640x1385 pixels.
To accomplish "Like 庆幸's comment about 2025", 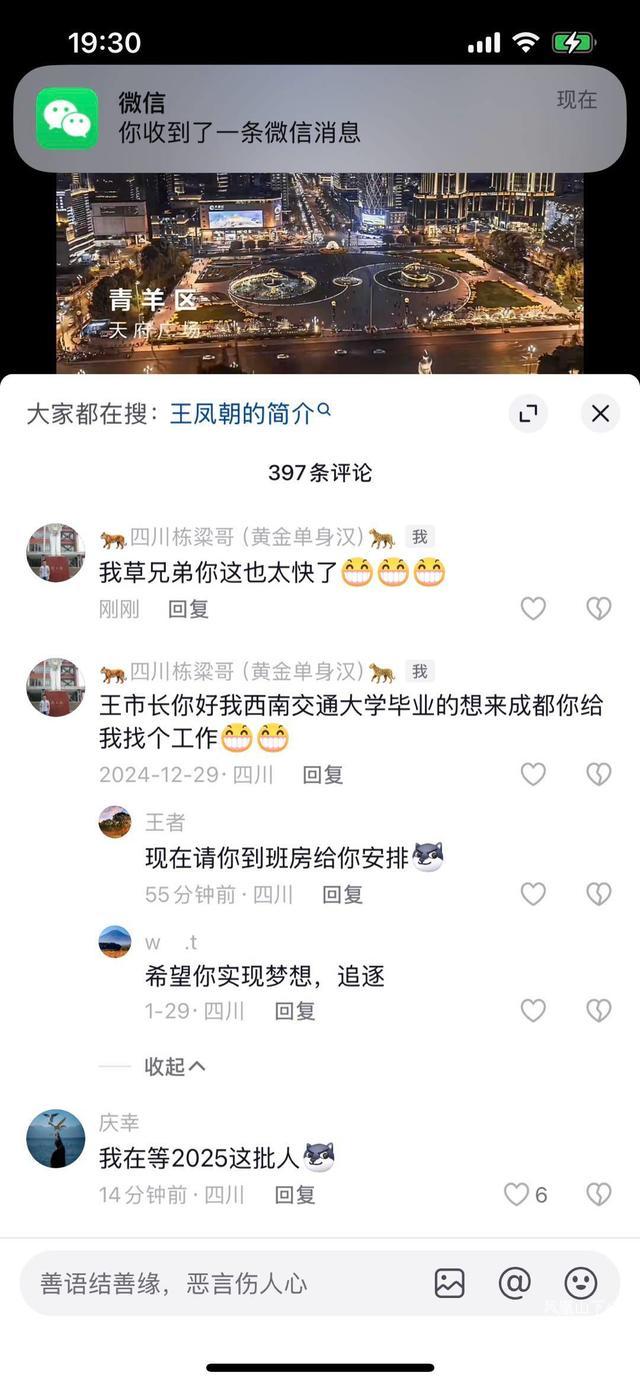I will 517,1194.
